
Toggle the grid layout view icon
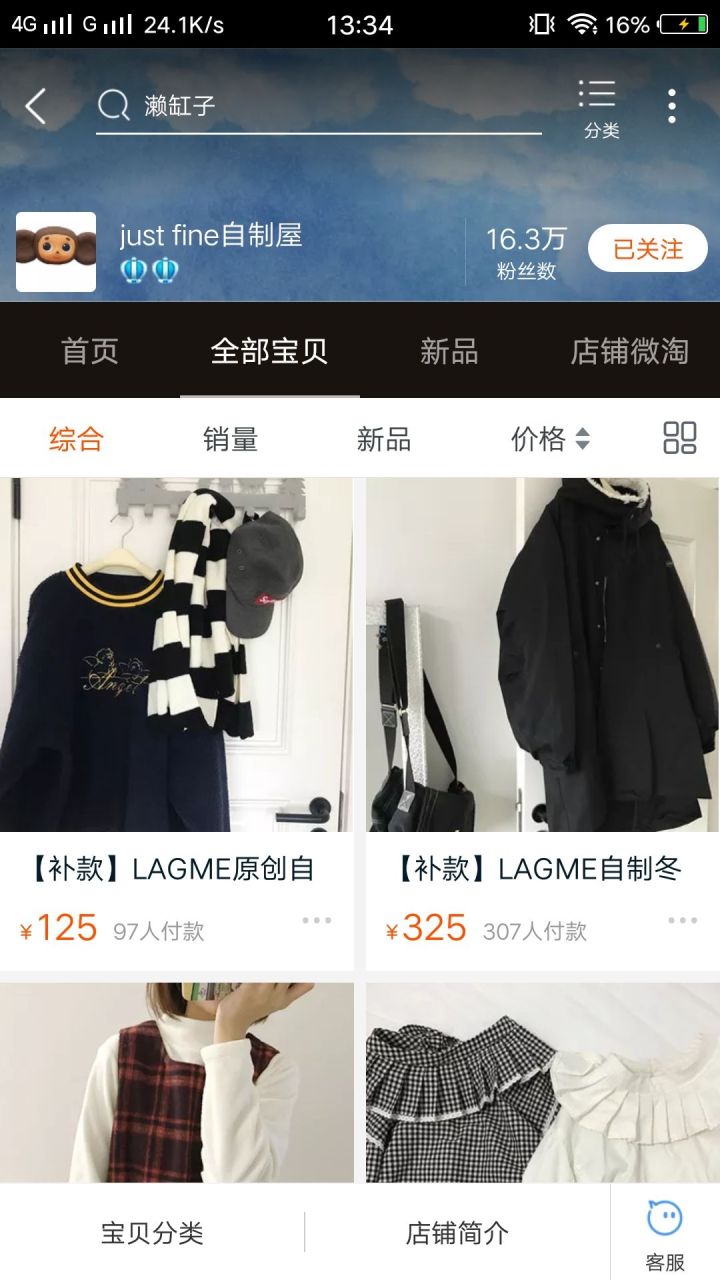pyautogui.click(x=680, y=438)
